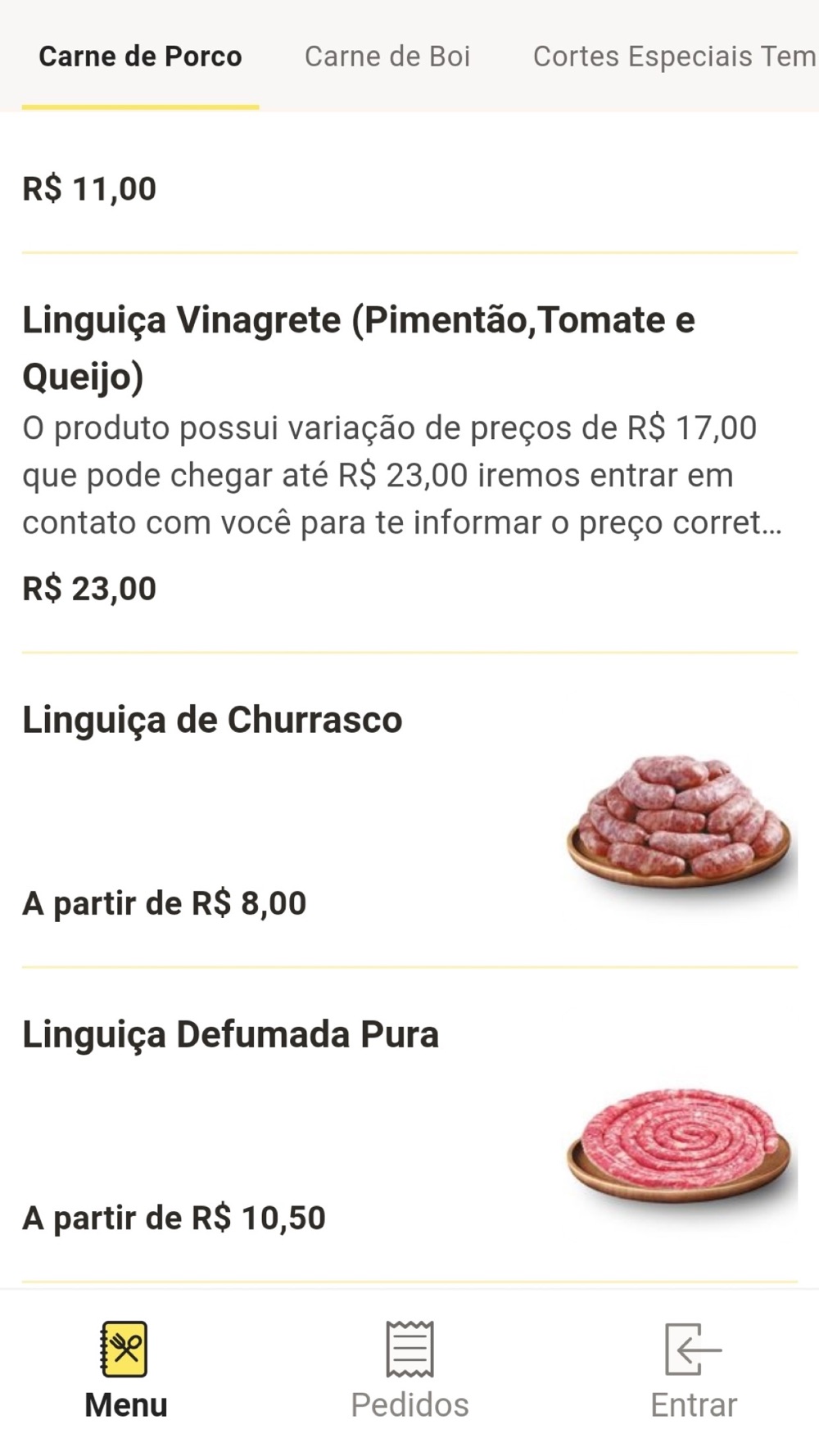
Task: Open Linguiça Vinagrete product details
Action: pyautogui.click(x=409, y=453)
